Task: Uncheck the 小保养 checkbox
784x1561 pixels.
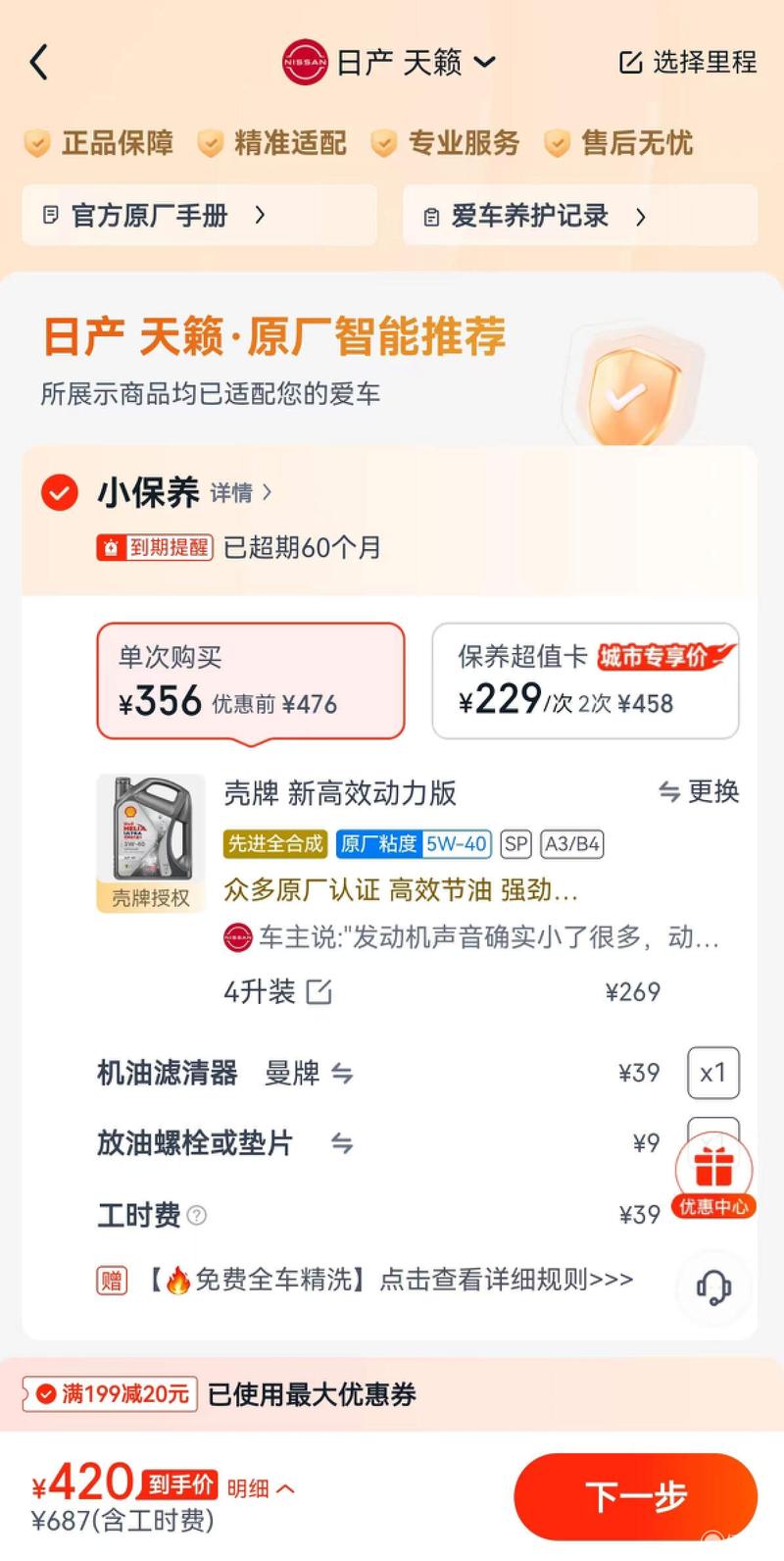Action: pos(59,492)
